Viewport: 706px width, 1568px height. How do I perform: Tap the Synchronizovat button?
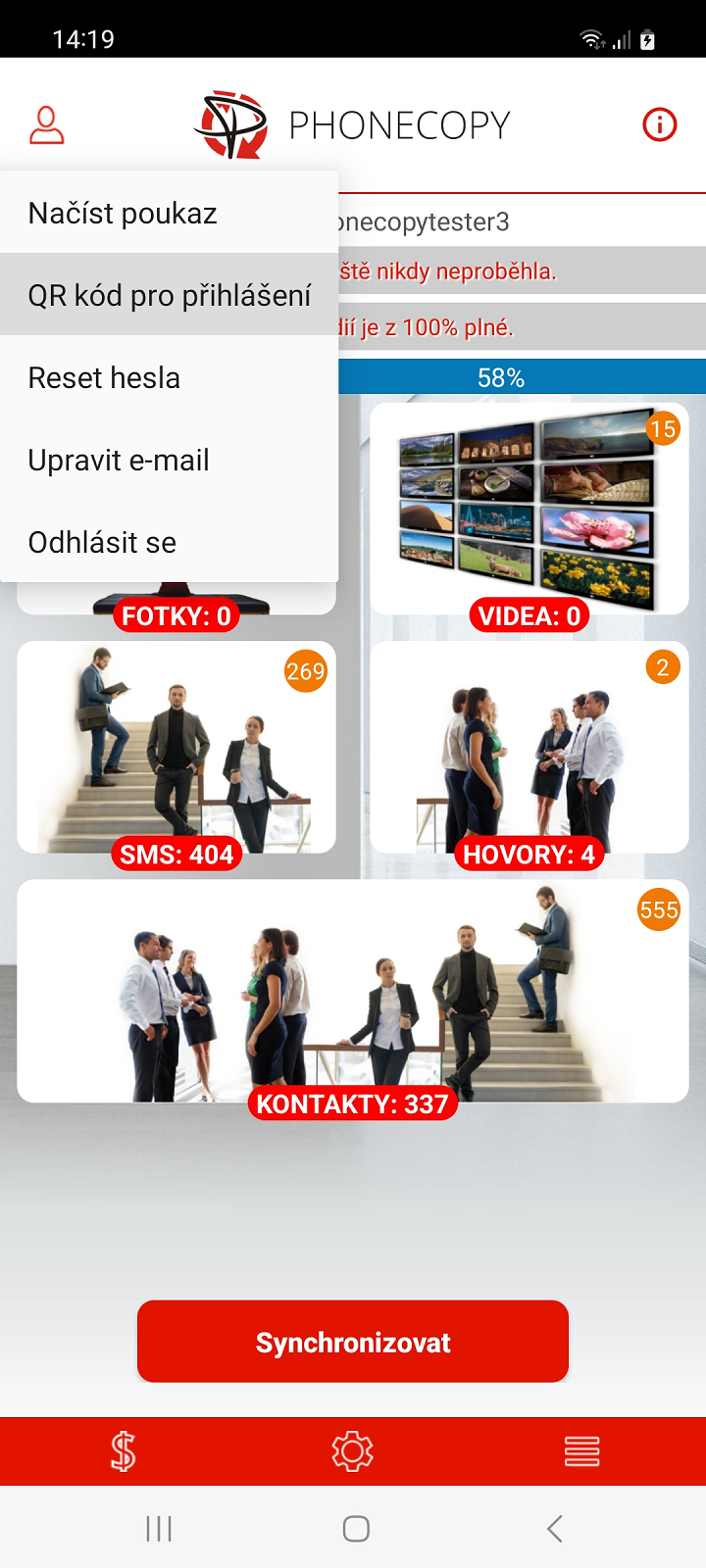353,1342
